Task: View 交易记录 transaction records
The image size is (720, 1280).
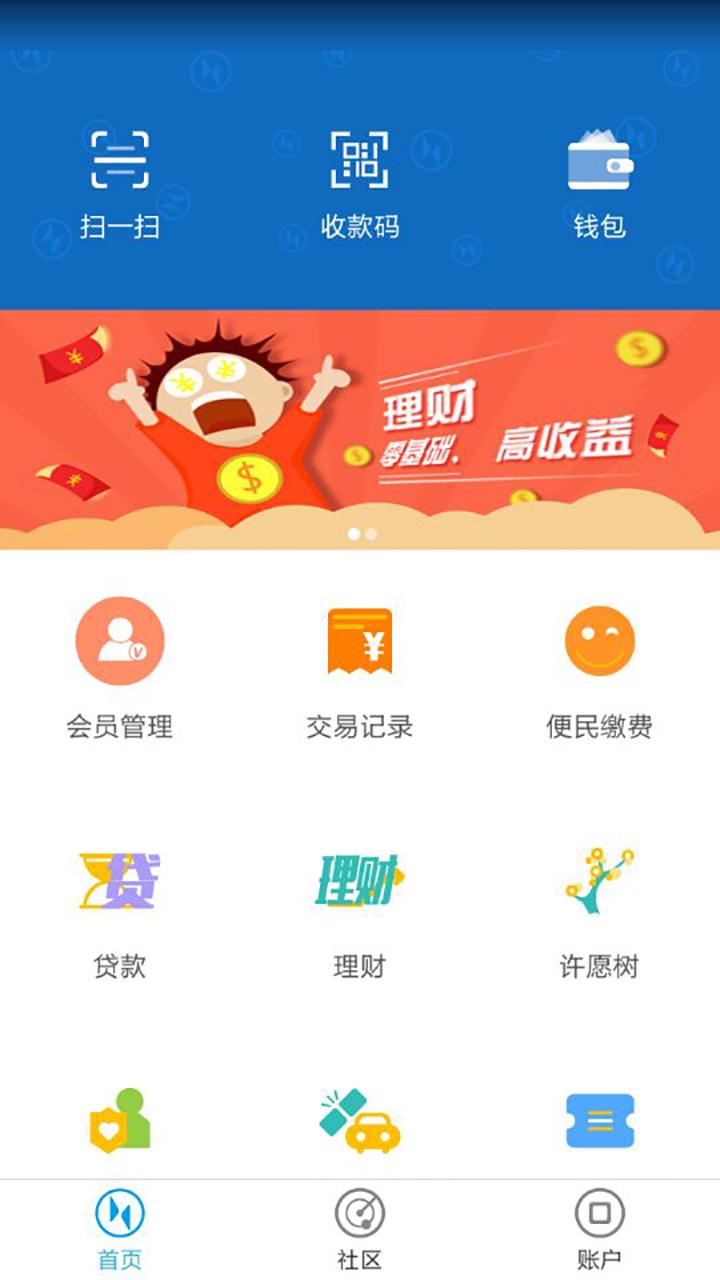Action: tap(360, 670)
